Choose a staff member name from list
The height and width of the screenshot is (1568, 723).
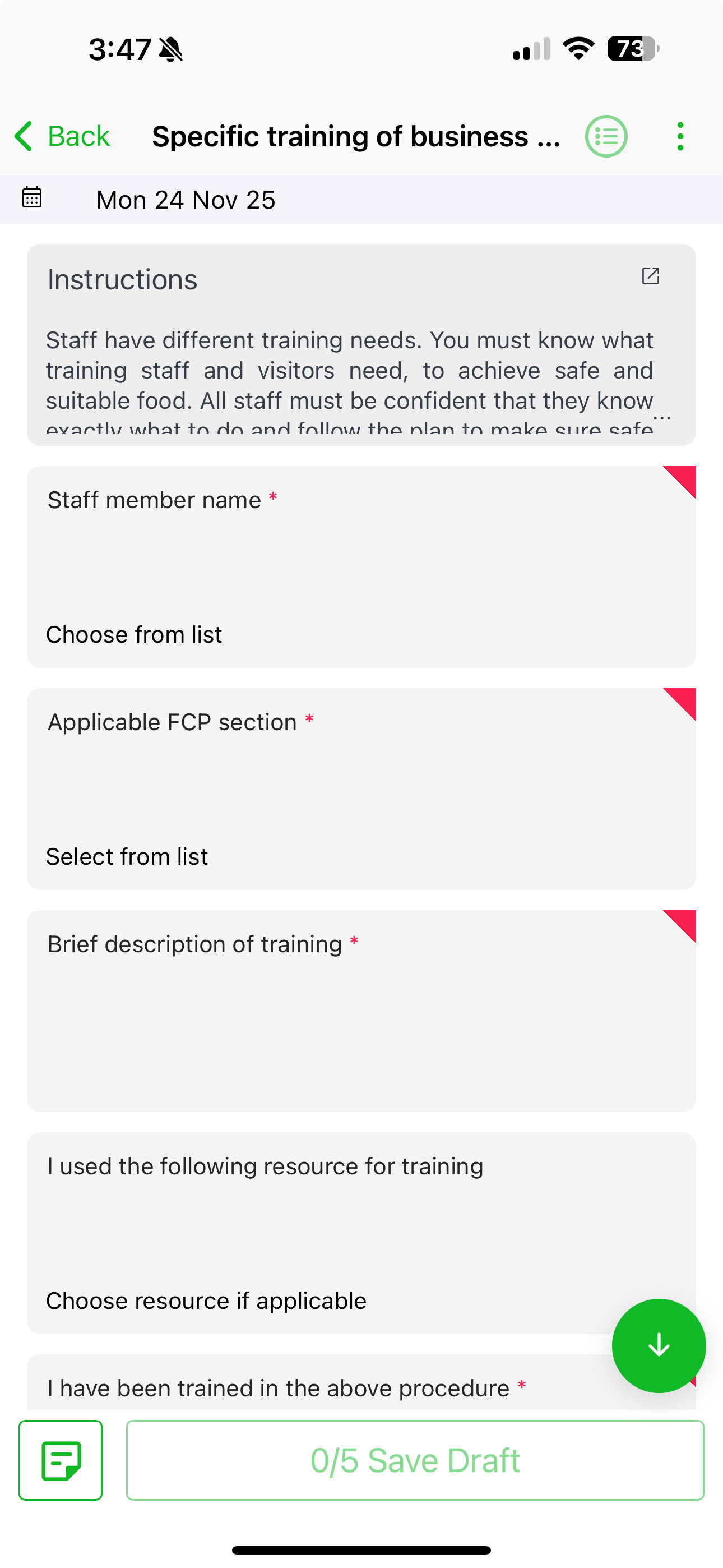pos(134,634)
